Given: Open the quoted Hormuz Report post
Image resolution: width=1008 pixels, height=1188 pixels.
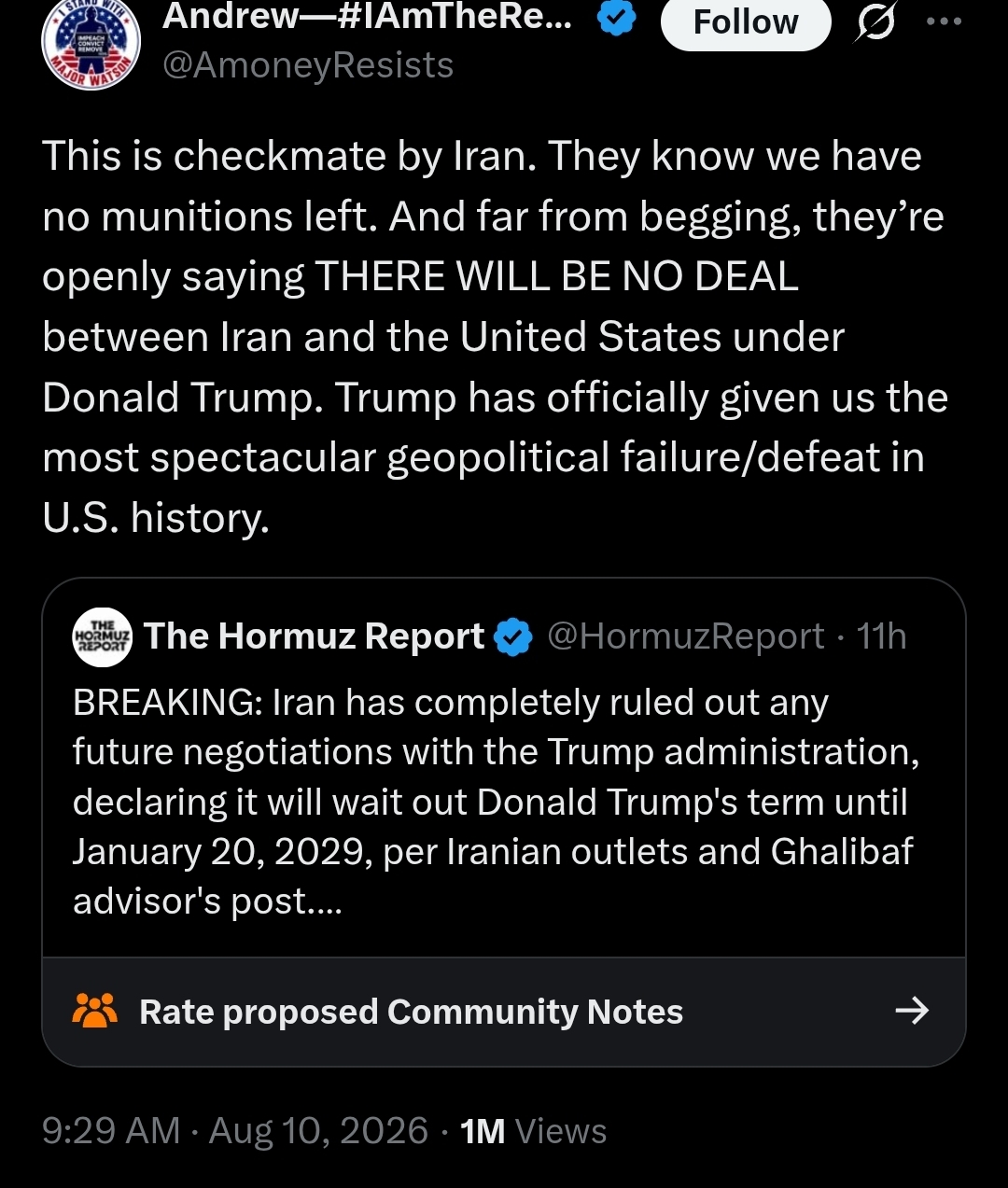Looking at the screenshot, I should pyautogui.click(x=504, y=767).
